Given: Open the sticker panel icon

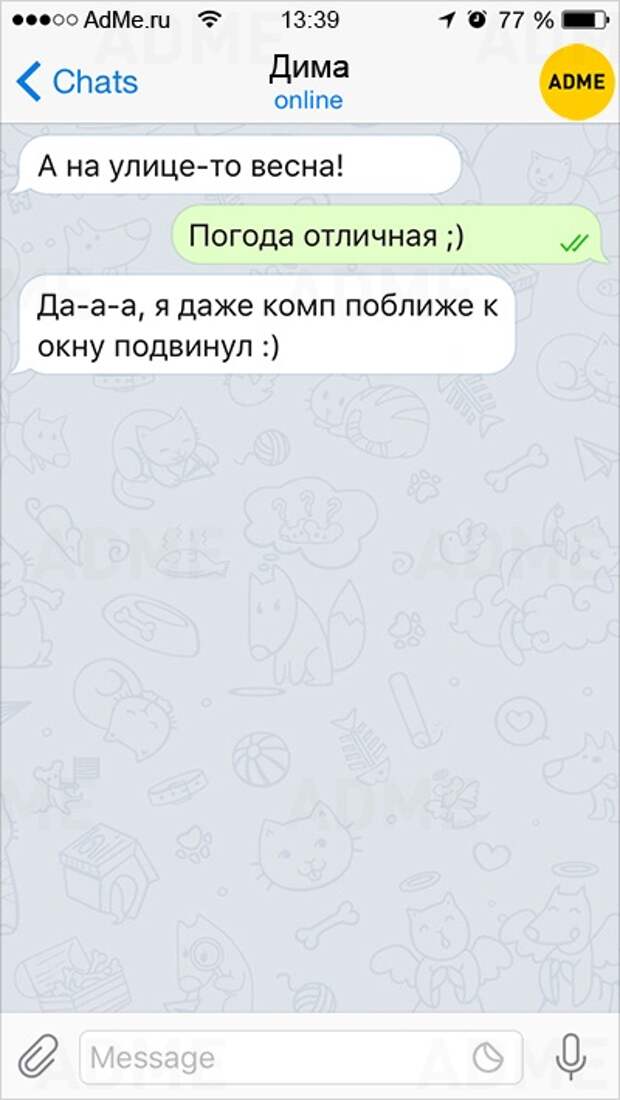Looking at the screenshot, I should tap(488, 1058).
